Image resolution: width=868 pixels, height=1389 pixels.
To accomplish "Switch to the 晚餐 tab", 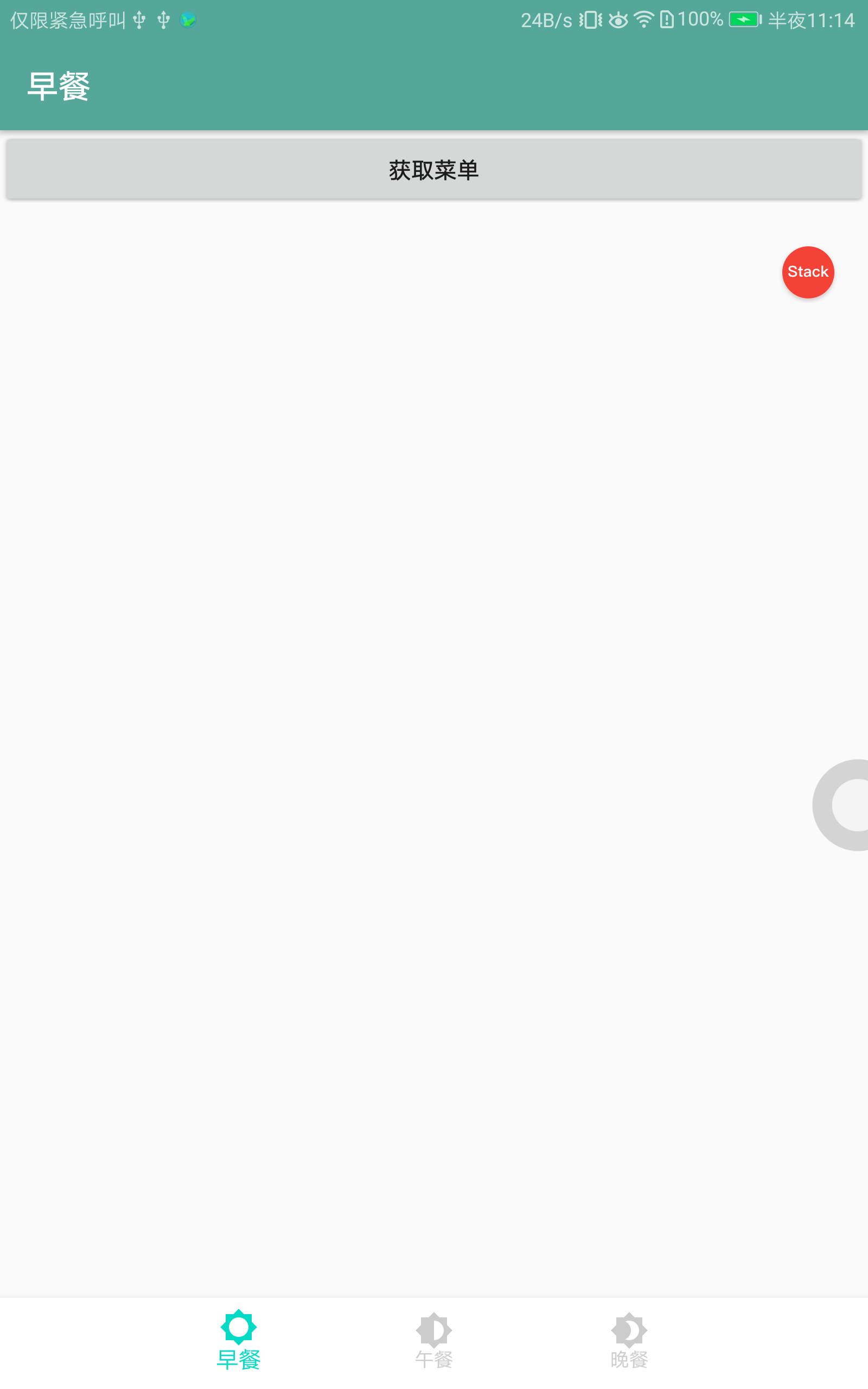I will [629, 1340].
